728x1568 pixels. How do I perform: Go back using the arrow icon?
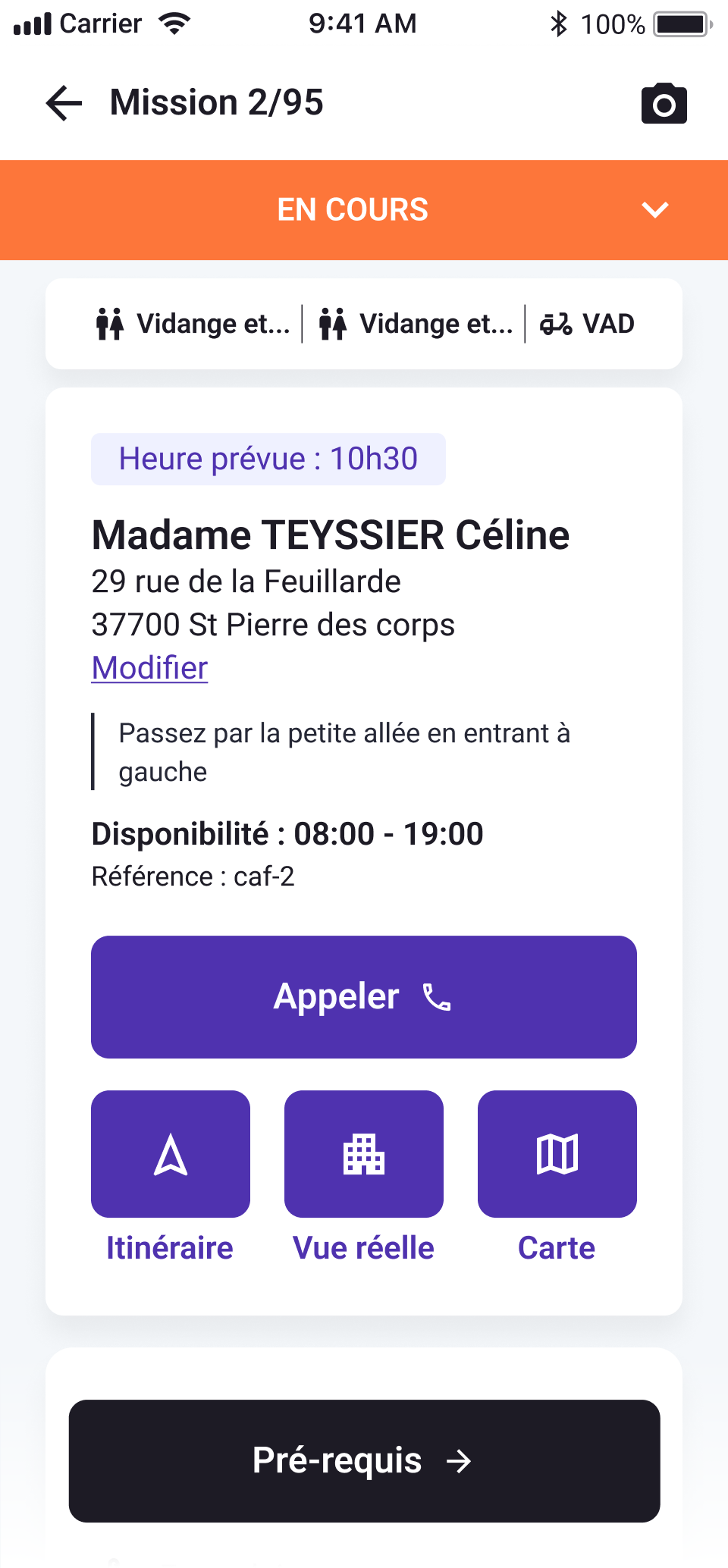pyautogui.click(x=64, y=103)
